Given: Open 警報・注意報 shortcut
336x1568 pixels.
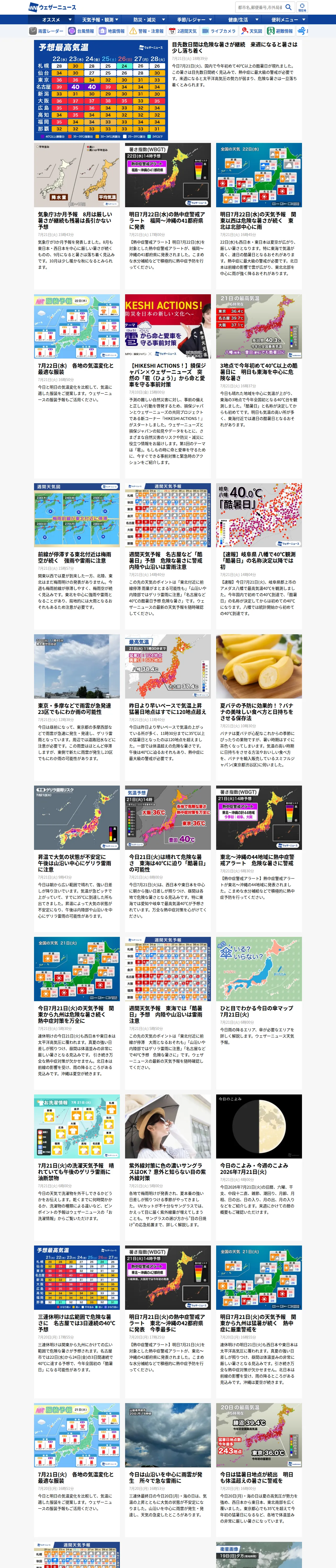Looking at the screenshot, I should [146, 31].
